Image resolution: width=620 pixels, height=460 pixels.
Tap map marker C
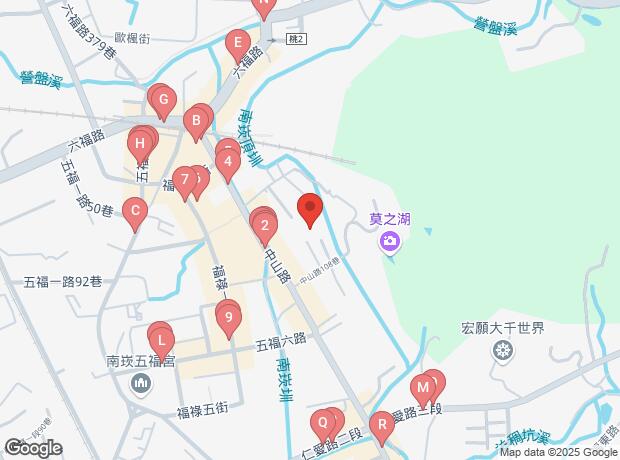(134, 210)
